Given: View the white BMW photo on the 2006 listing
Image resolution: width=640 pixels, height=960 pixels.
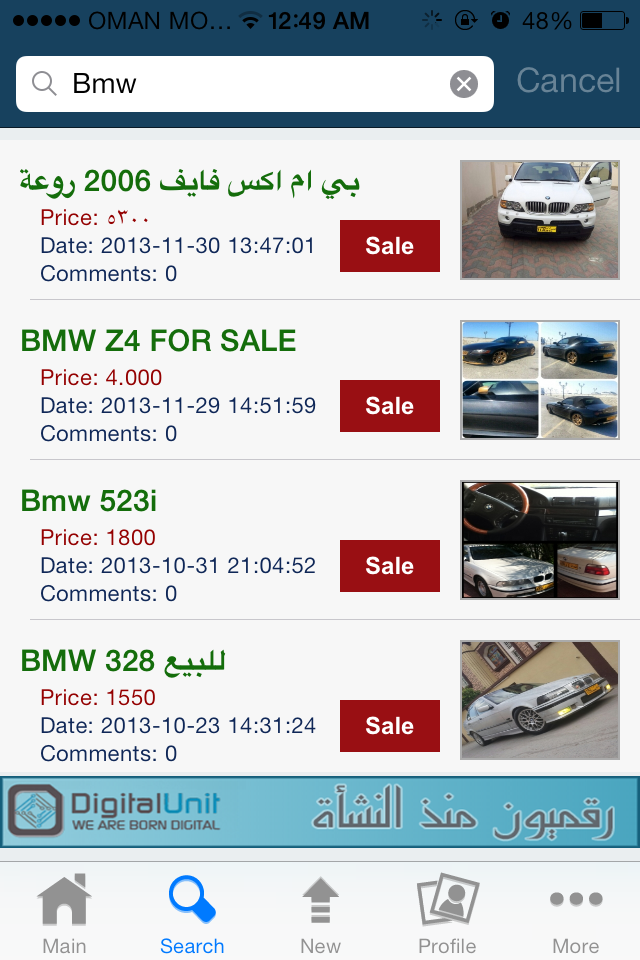Looking at the screenshot, I should click(x=539, y=220).
